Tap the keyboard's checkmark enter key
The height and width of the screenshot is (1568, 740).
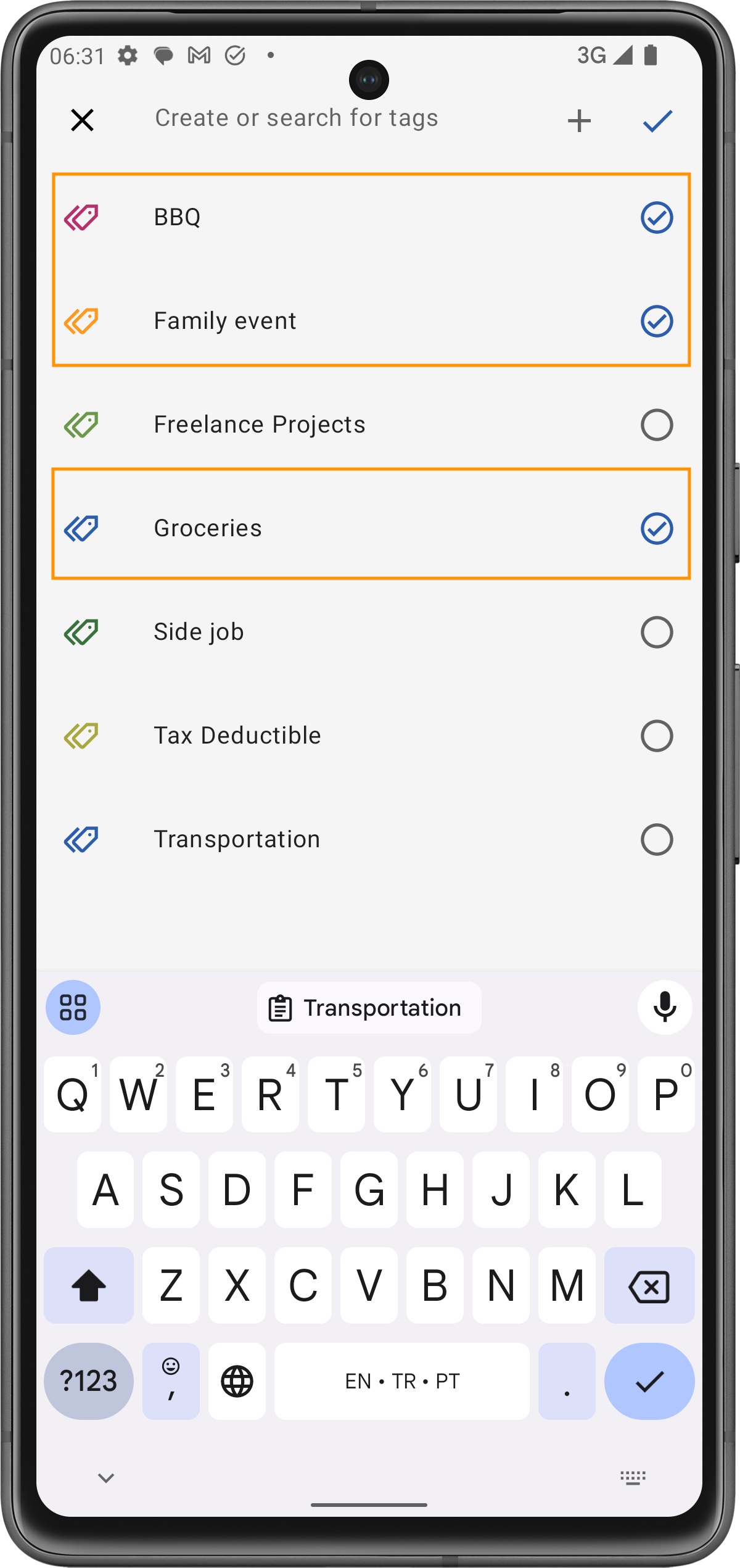649,1381
